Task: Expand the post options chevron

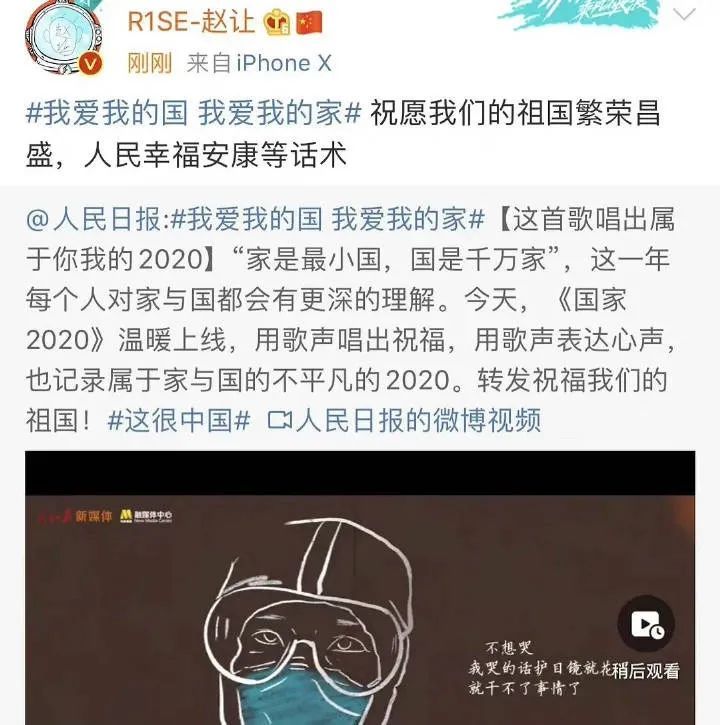Action: [x=684, y=16]
